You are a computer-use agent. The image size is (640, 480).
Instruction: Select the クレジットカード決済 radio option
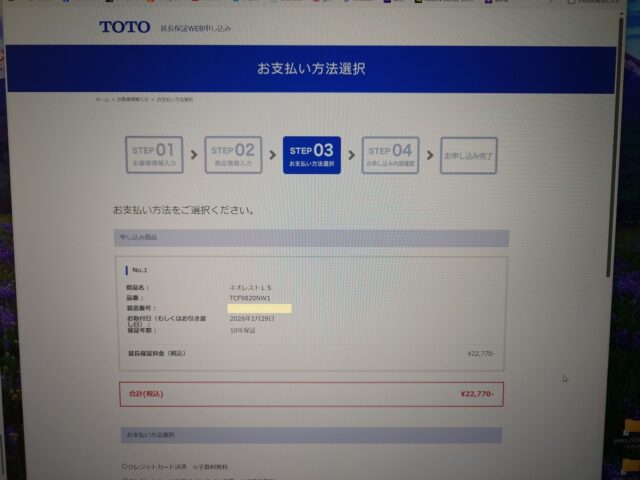tap(124, 466)
